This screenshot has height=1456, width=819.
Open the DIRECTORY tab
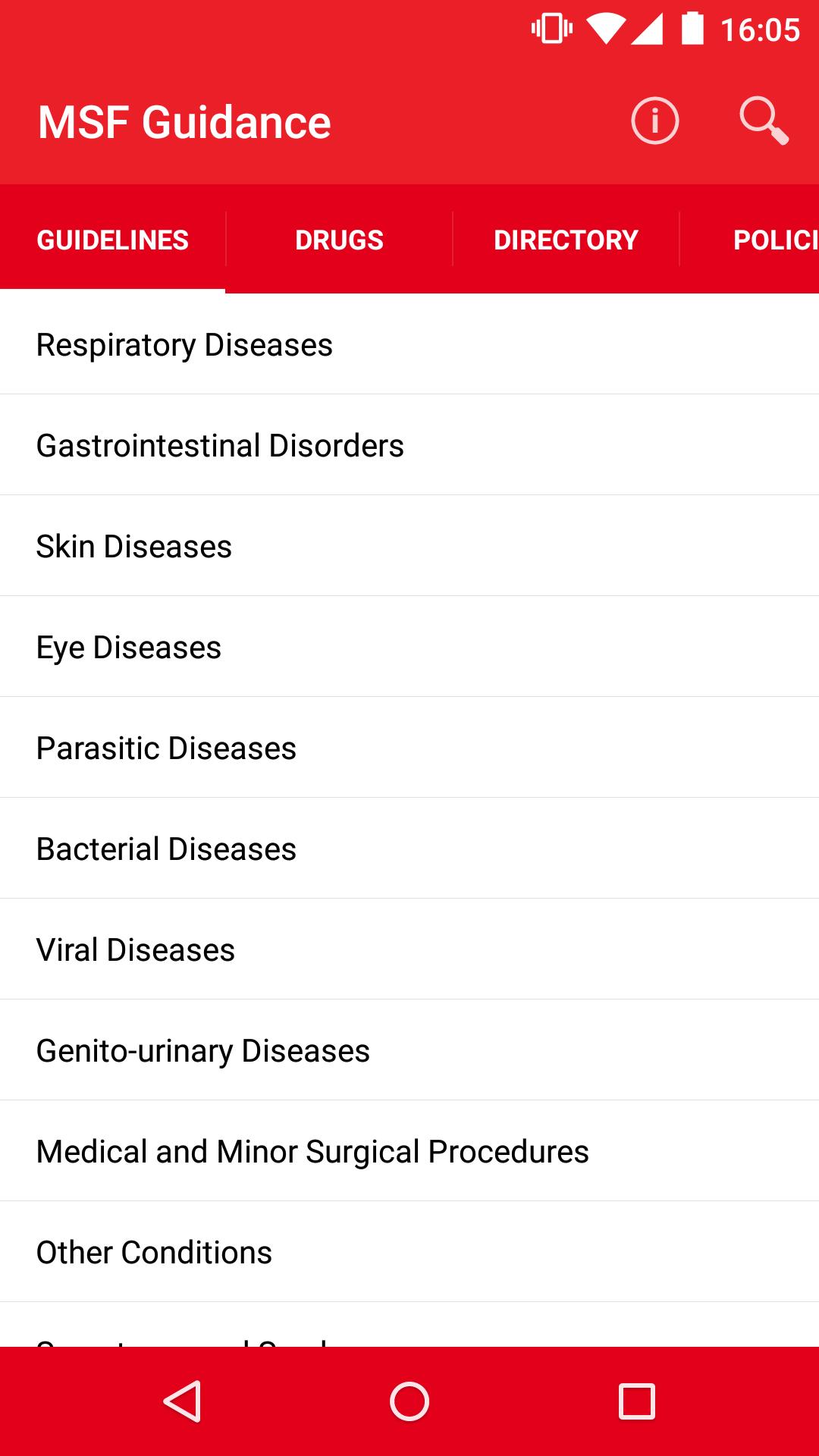[566, 239]
